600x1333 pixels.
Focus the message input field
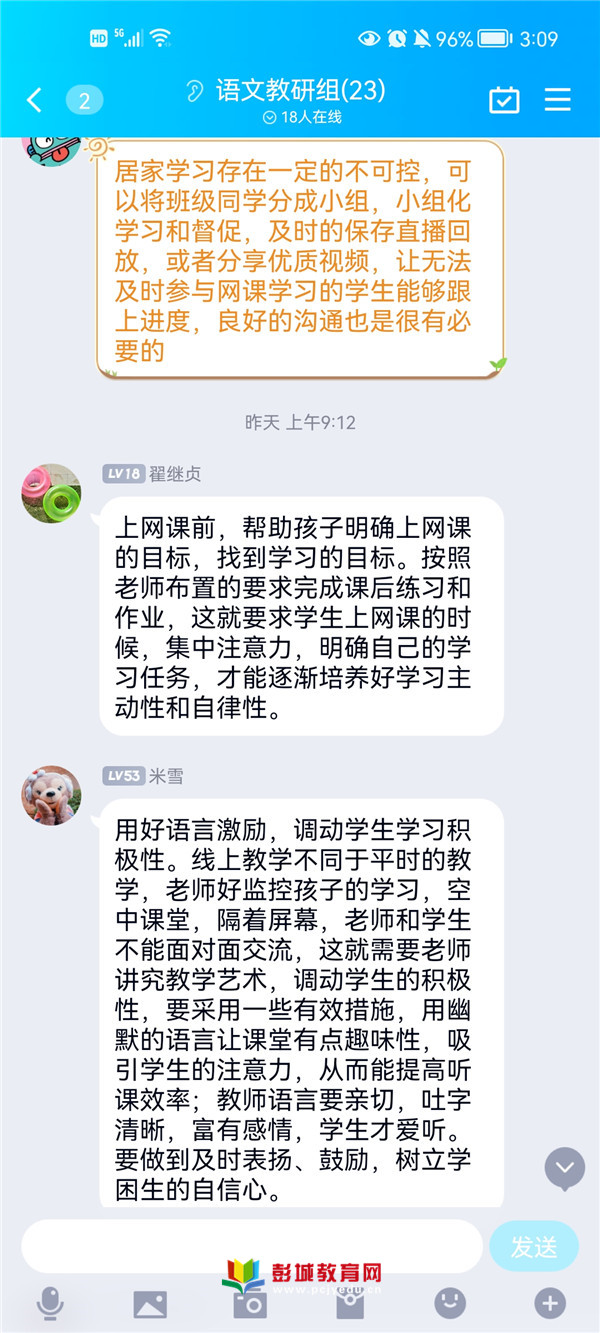click(x=250, y=1246)
